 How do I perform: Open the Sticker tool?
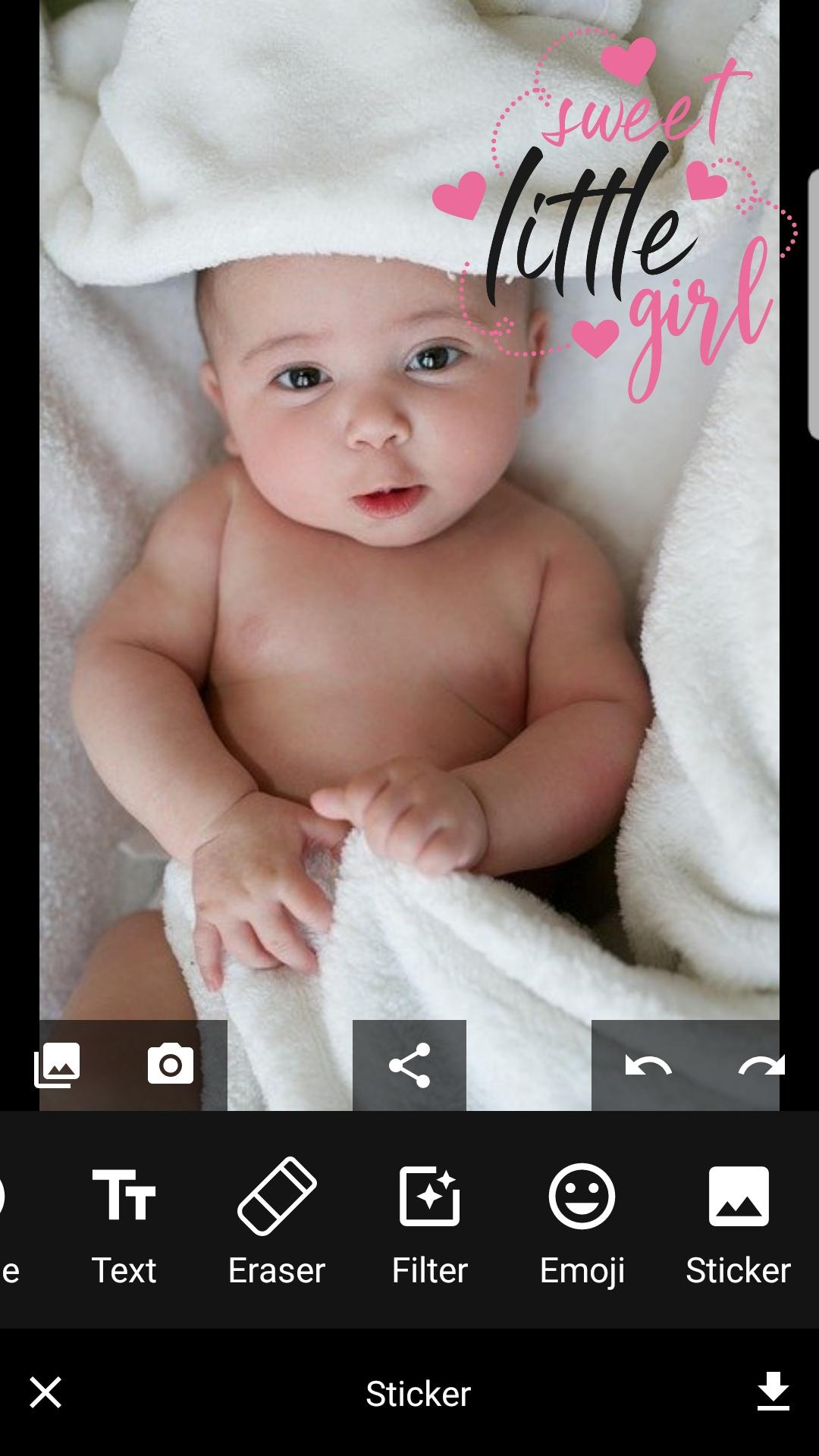point(738,1221)
